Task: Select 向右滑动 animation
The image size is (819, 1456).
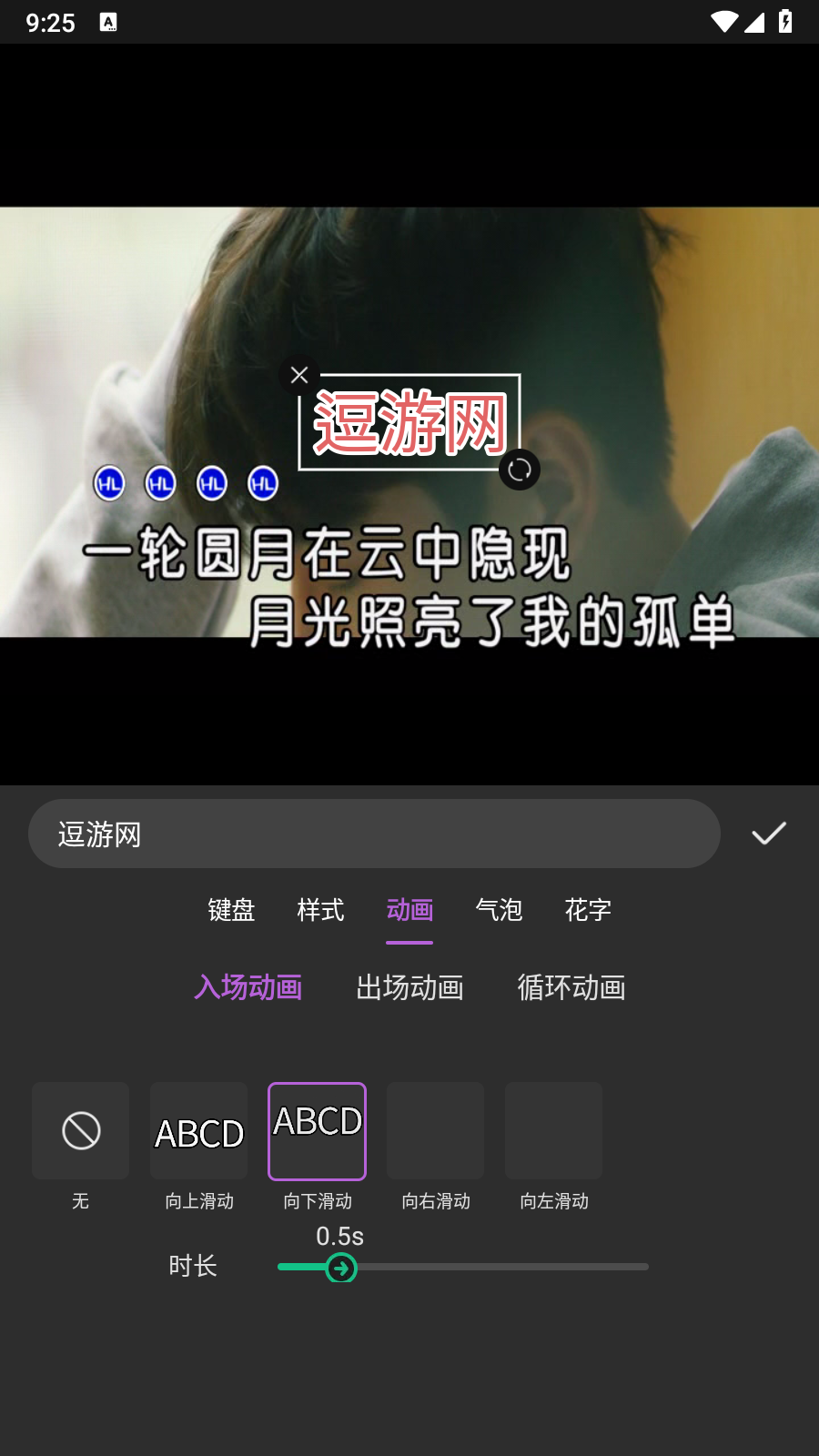Action: click(x=436, y=1131)
